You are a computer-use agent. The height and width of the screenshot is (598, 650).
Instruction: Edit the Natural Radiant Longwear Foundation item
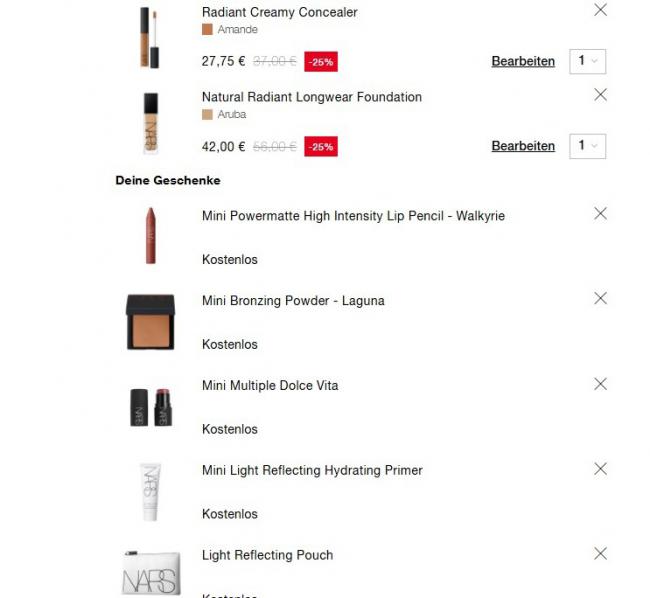[x=523, y=146]
